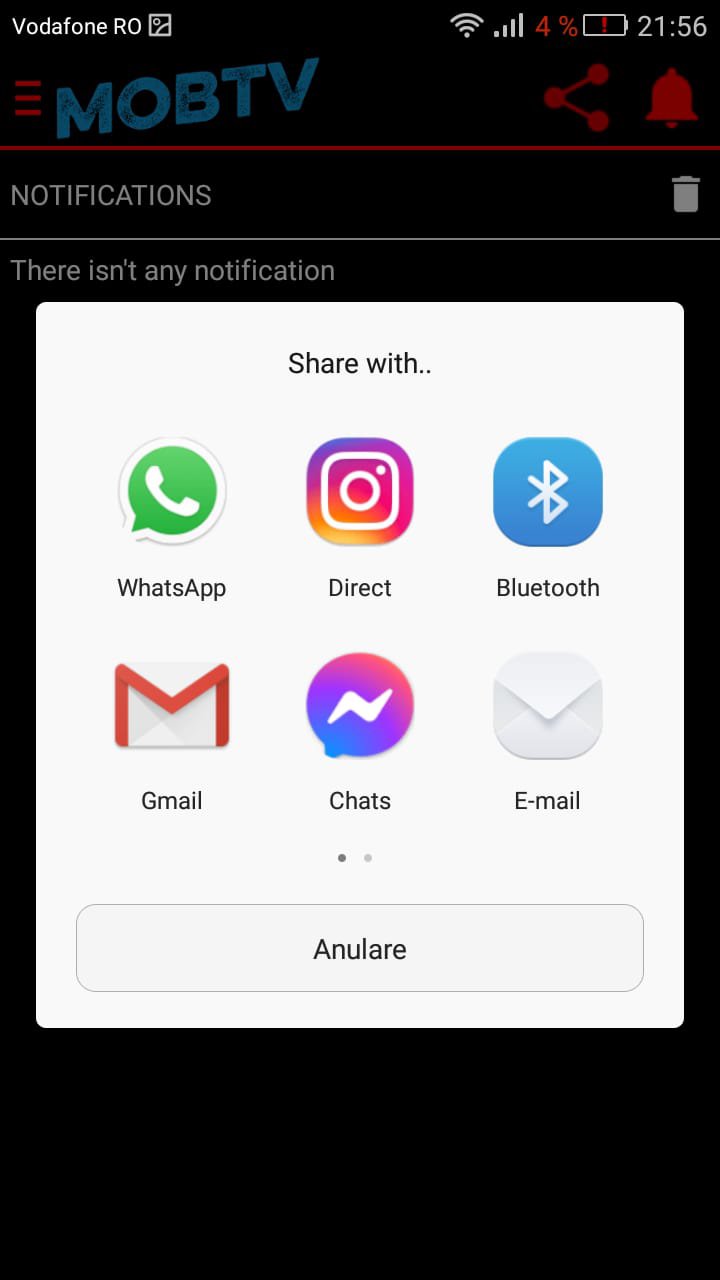Open the screenshot icon in status bar

point(160,25)
